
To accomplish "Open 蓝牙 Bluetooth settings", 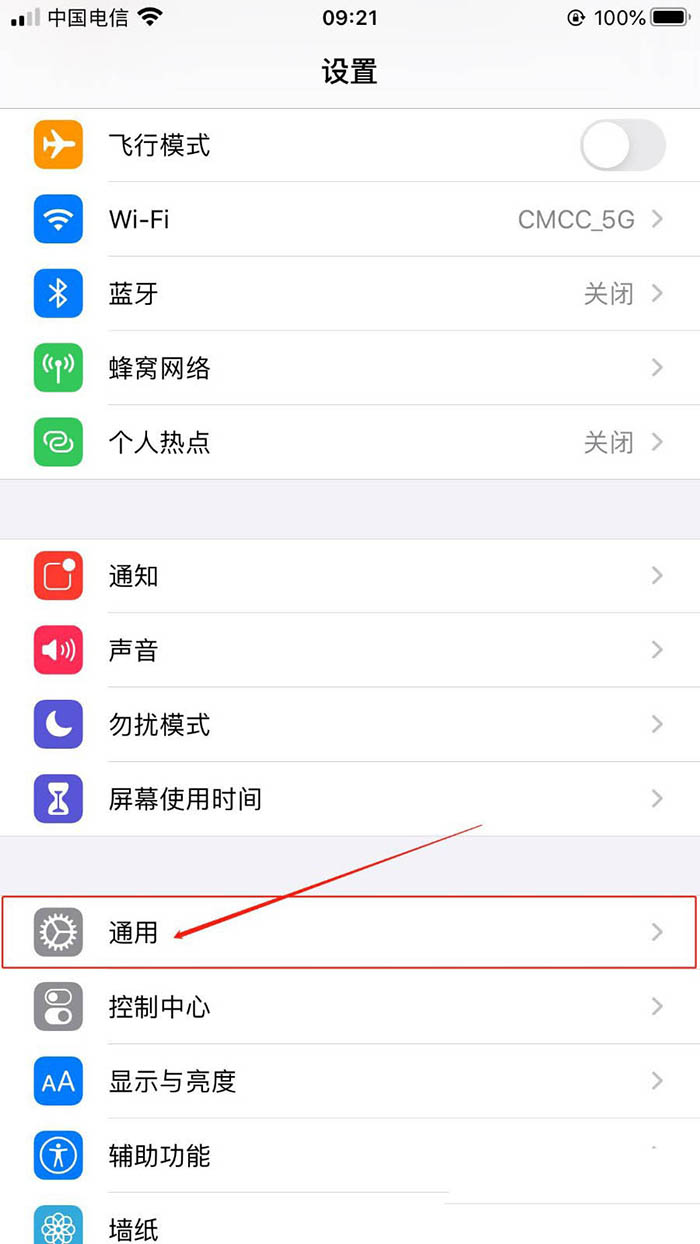I will (350, 293).
